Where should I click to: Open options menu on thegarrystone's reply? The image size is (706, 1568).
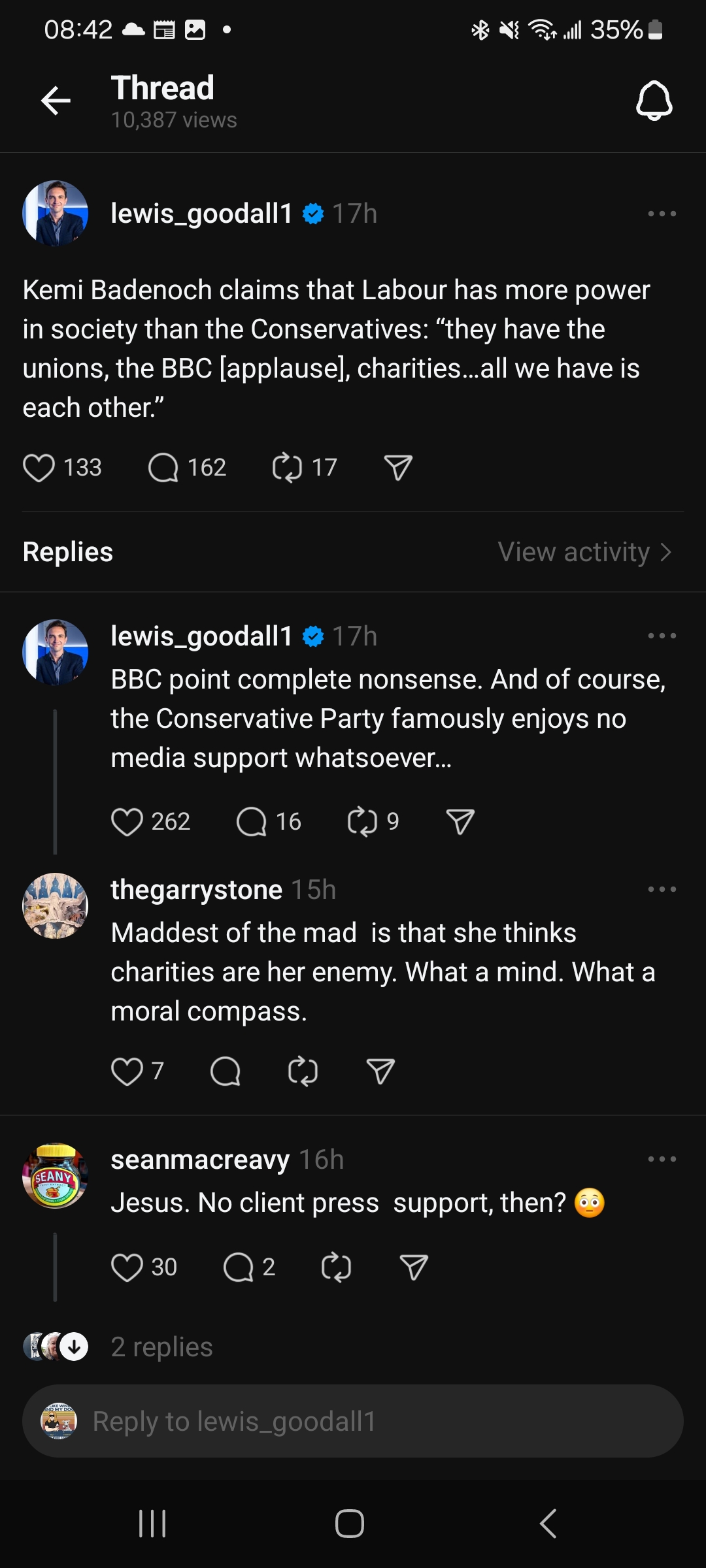(662, 889)
